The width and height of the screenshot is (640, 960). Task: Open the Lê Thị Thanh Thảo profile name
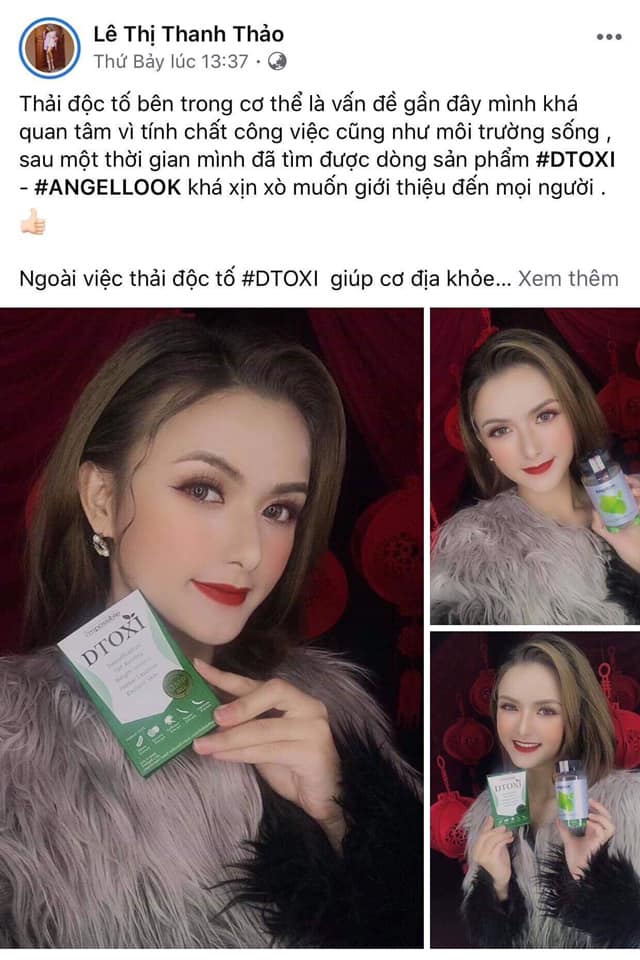pos(188,34)
